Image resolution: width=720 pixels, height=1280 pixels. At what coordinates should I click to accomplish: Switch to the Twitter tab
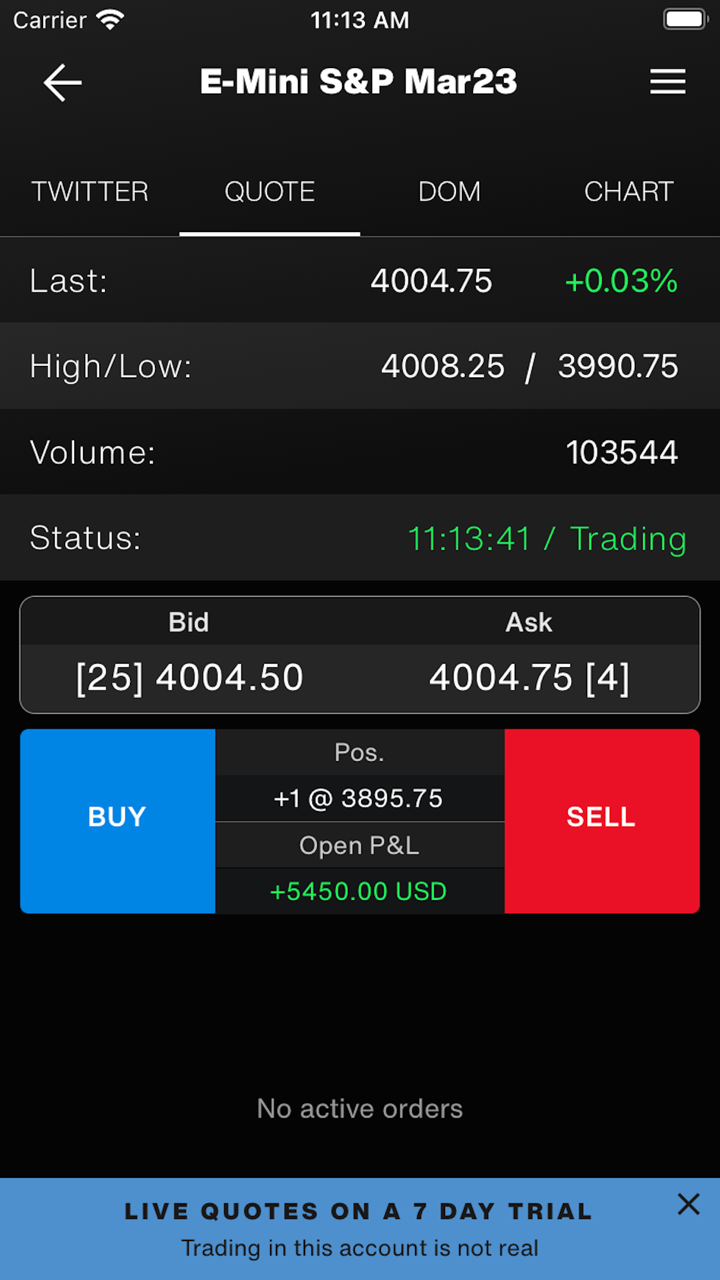tap(90, 192)
